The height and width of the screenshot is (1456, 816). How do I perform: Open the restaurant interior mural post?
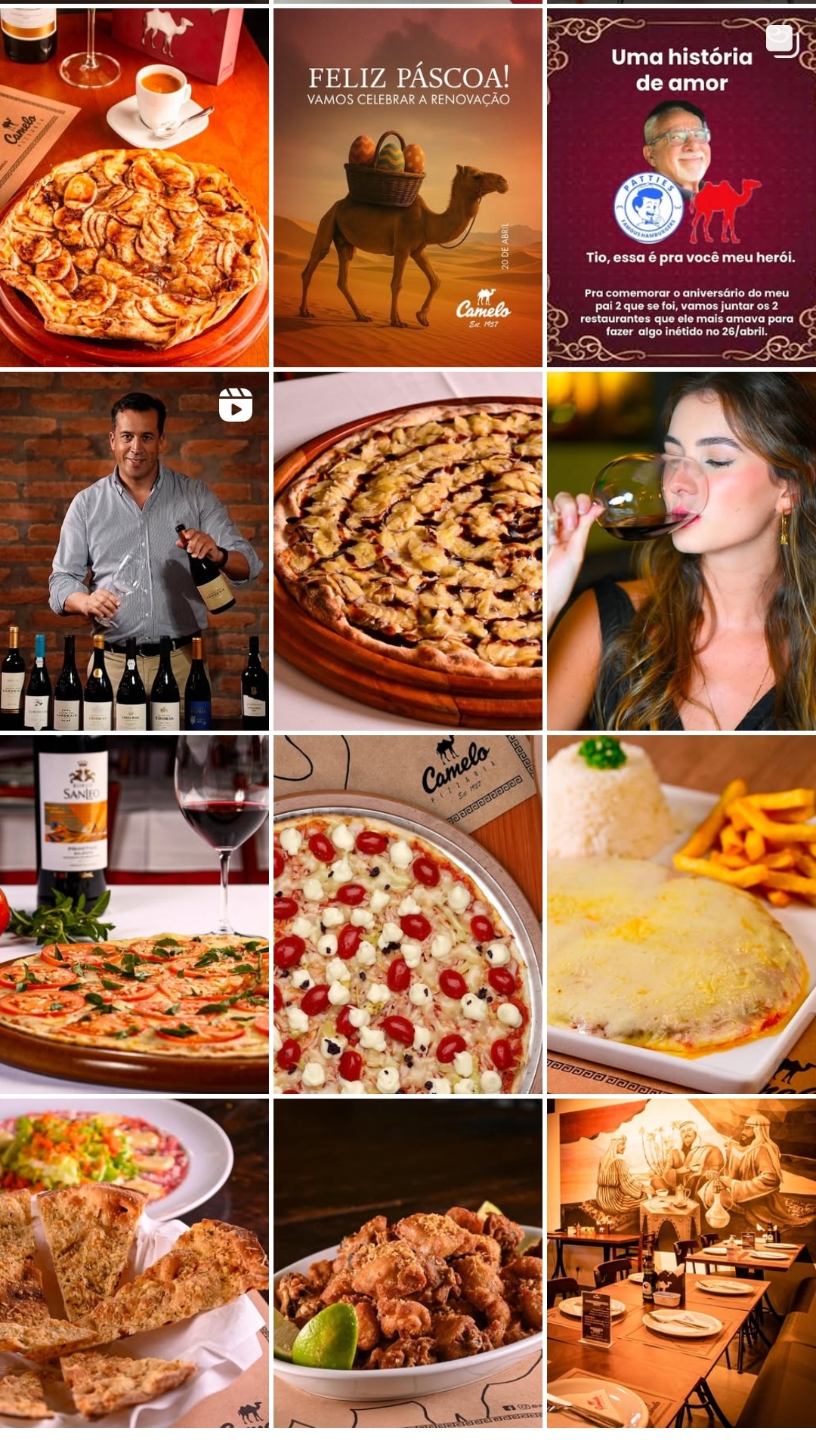click(x=681, y=1262)
